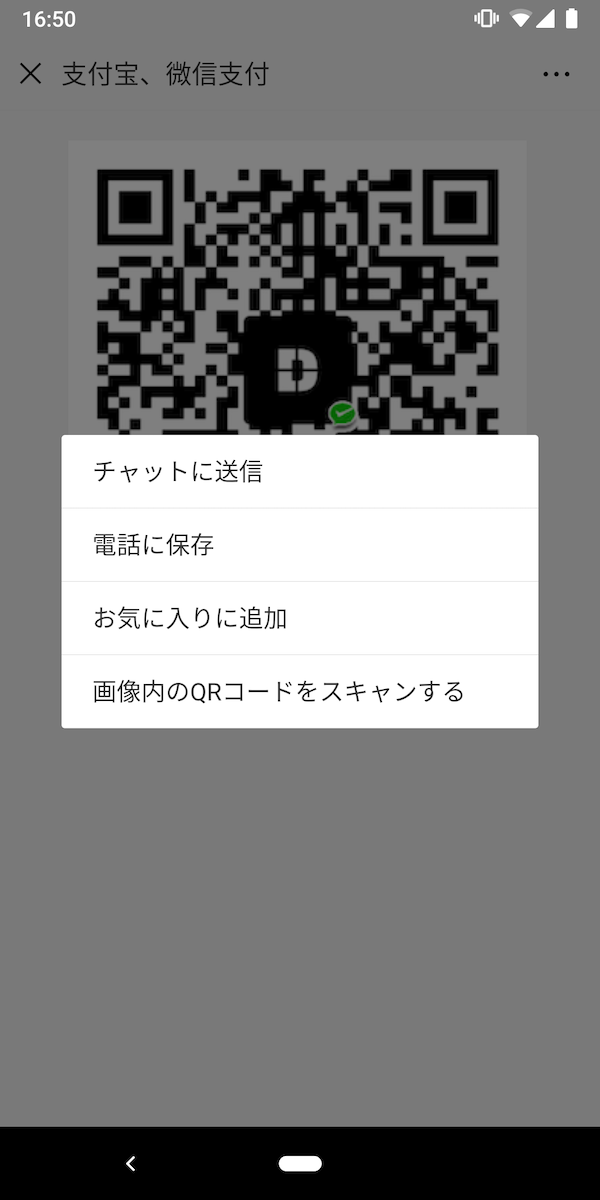Tap the system back arrow
This screenshot has width=600, height=1200.
click(130, 1163)
